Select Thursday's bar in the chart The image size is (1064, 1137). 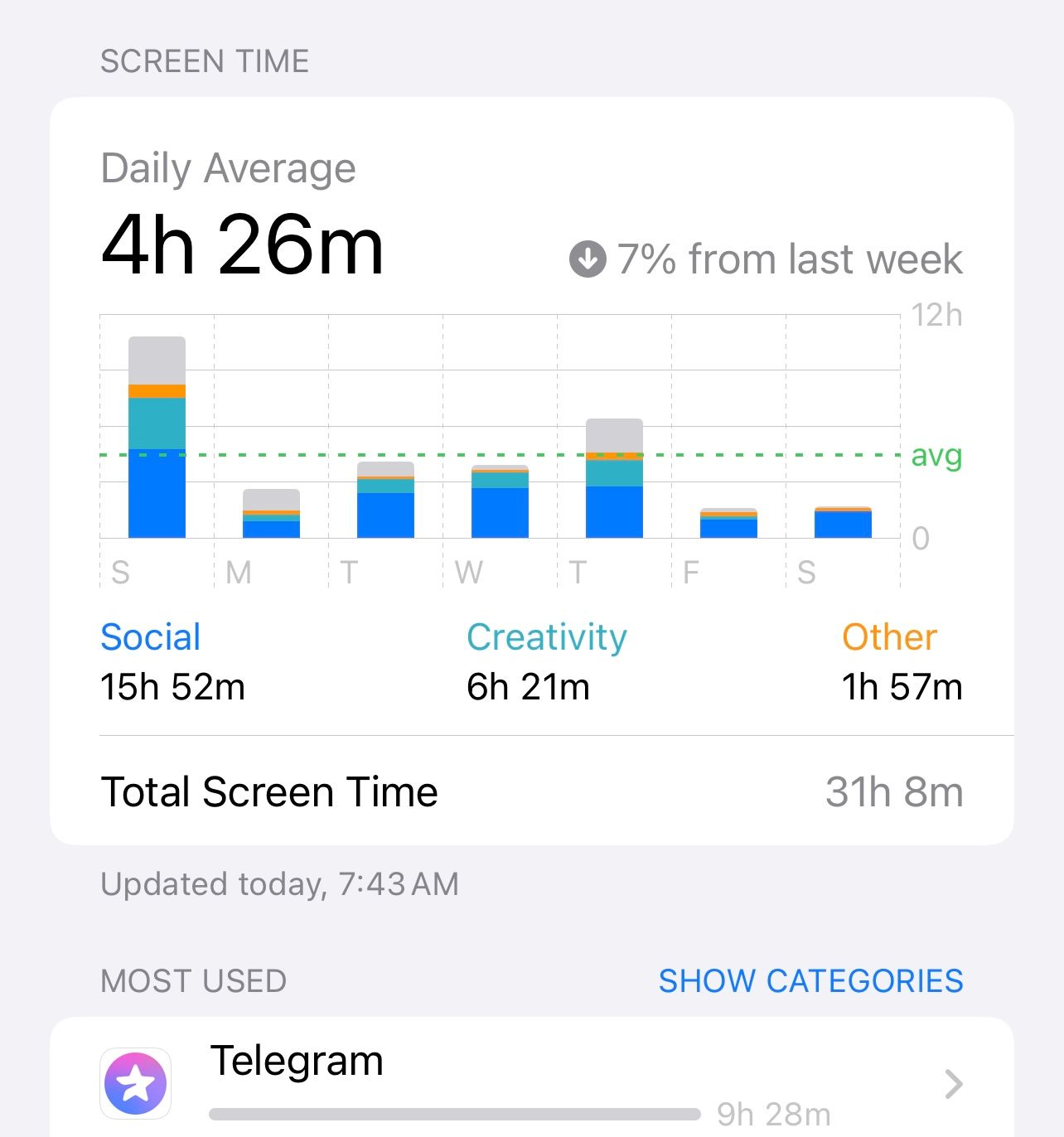pyautogui.click(x=614, y=479)
